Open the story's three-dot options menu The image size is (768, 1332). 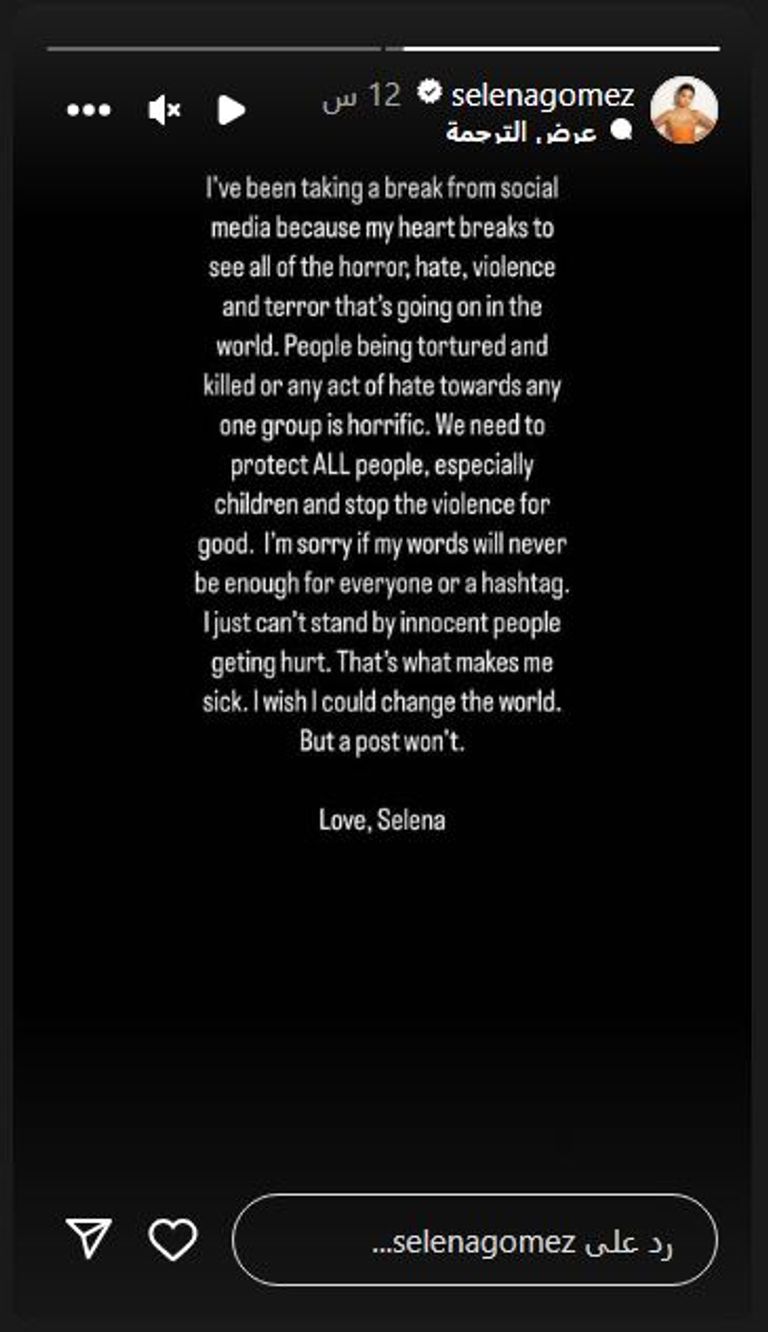(89, 110)
